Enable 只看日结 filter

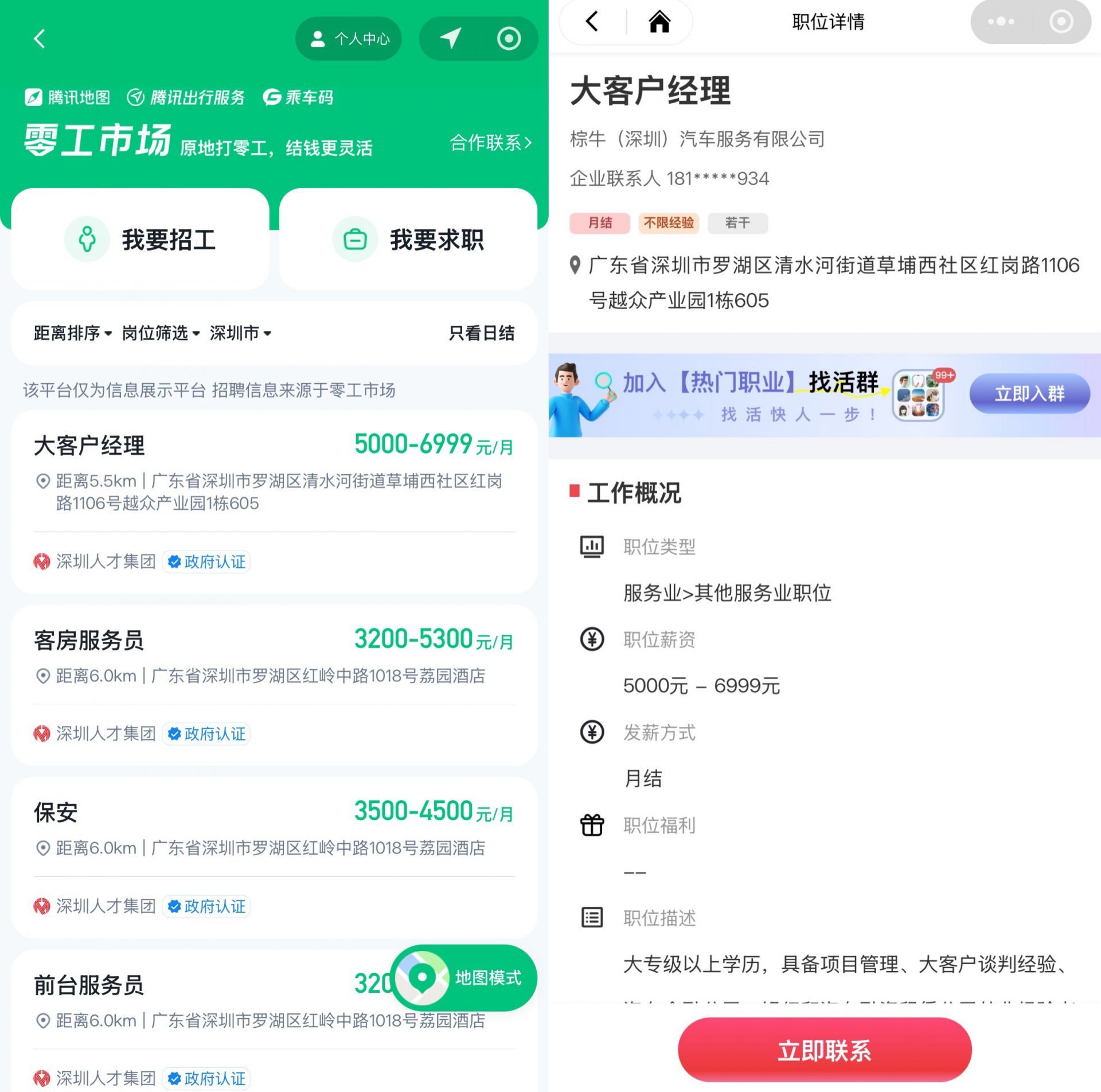(481, 333)
